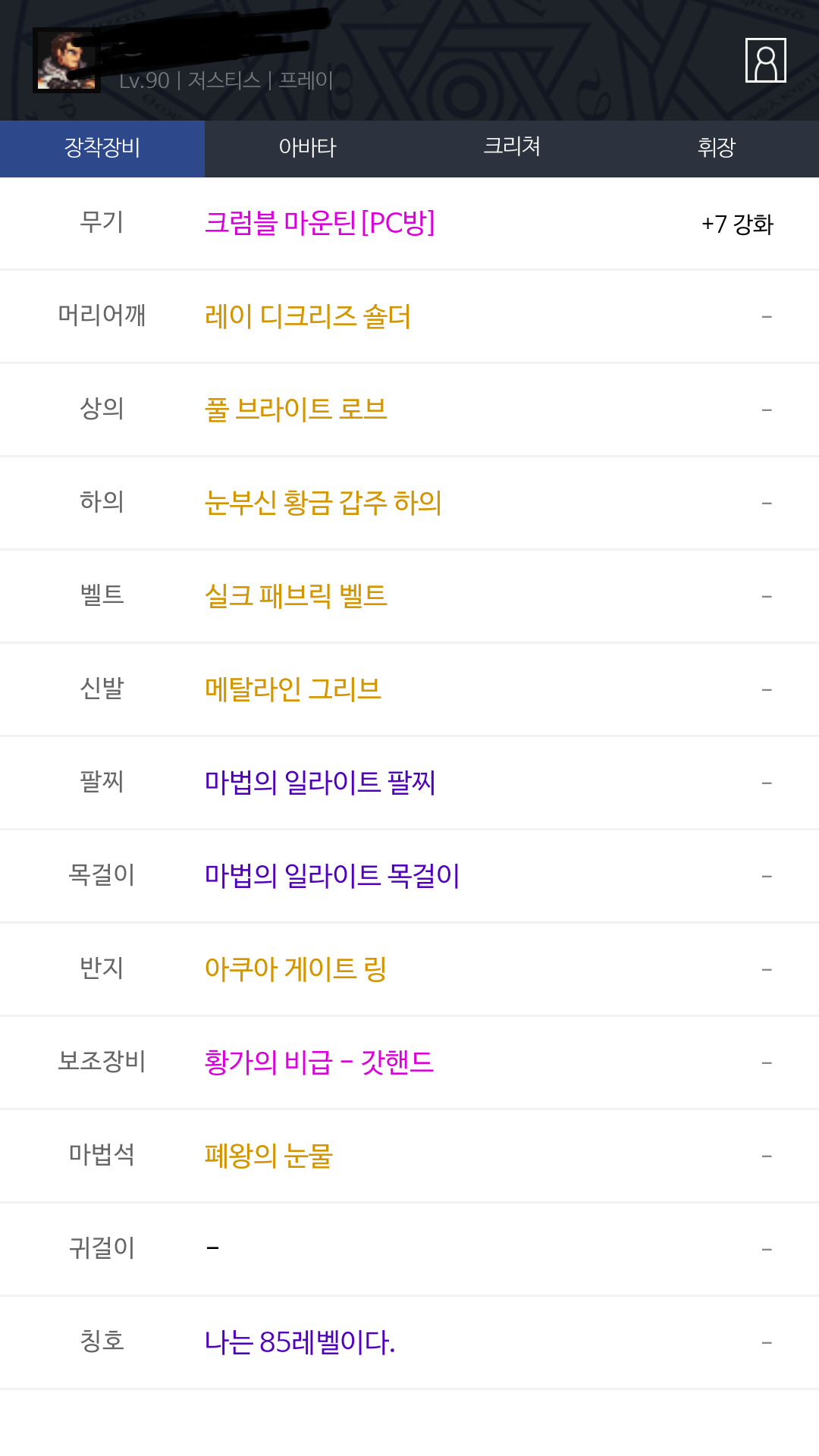Switch to the 아바타 tab
Viewport: 819px width, 1456px height.
[307, 149]
